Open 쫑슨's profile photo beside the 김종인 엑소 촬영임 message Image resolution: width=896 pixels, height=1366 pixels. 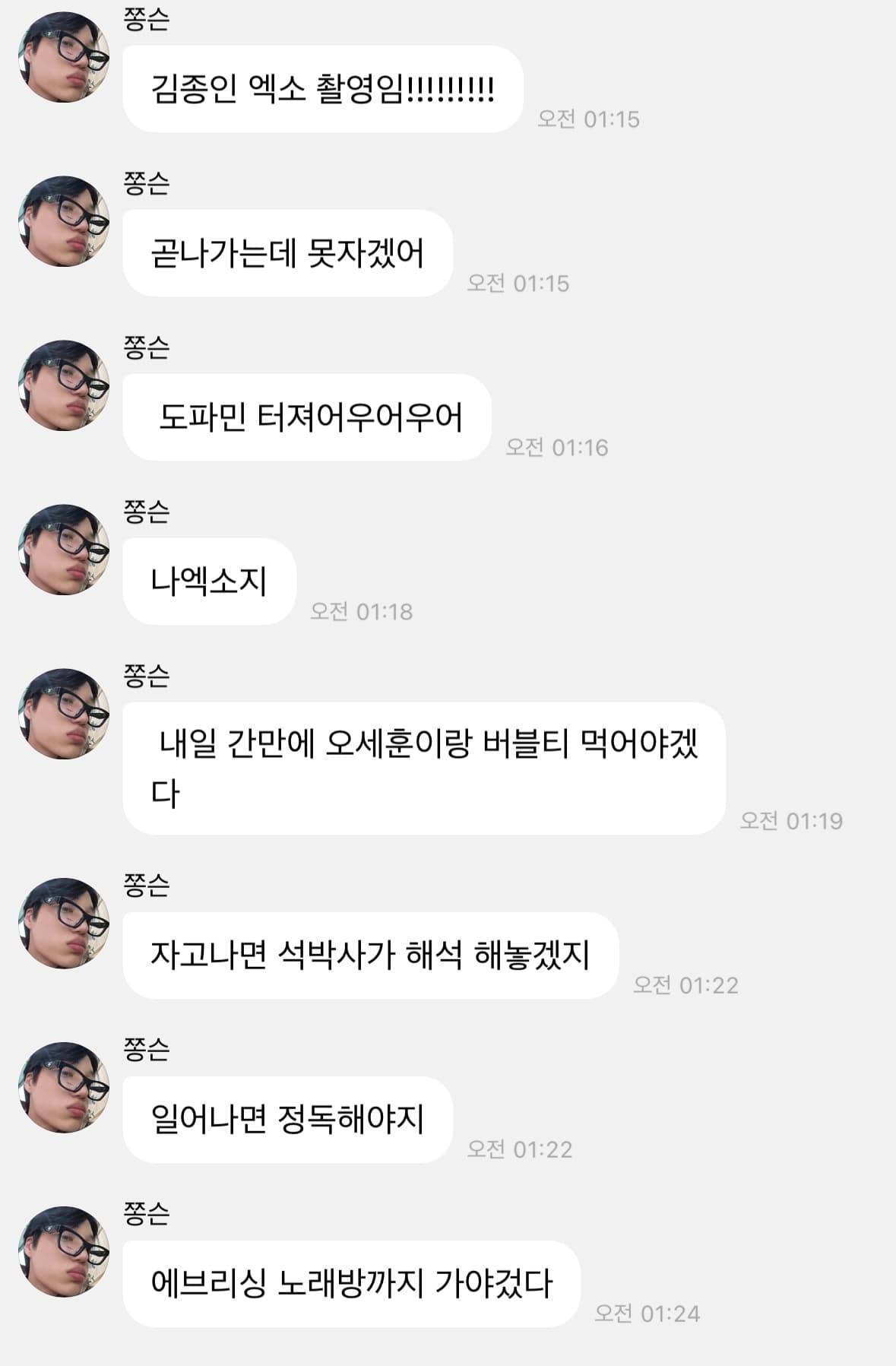(x=64, y=57)
